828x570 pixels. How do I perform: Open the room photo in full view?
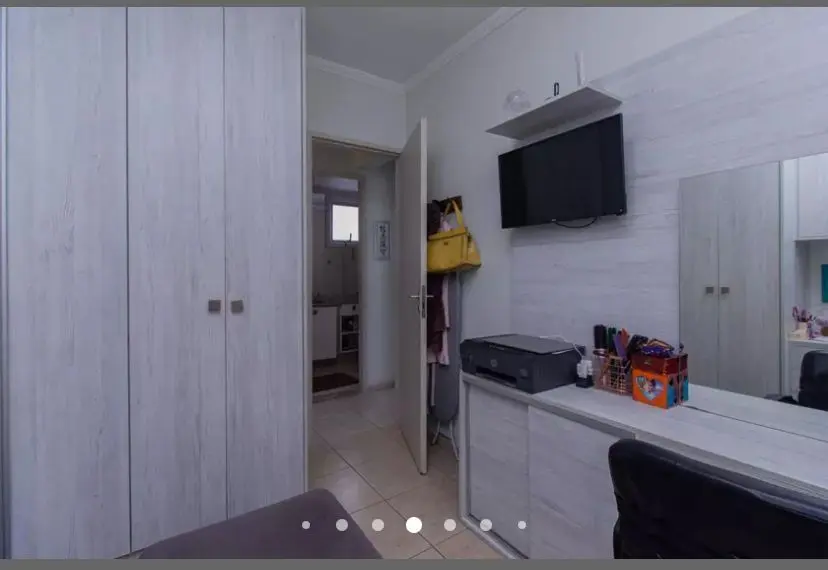coord(414,280)
